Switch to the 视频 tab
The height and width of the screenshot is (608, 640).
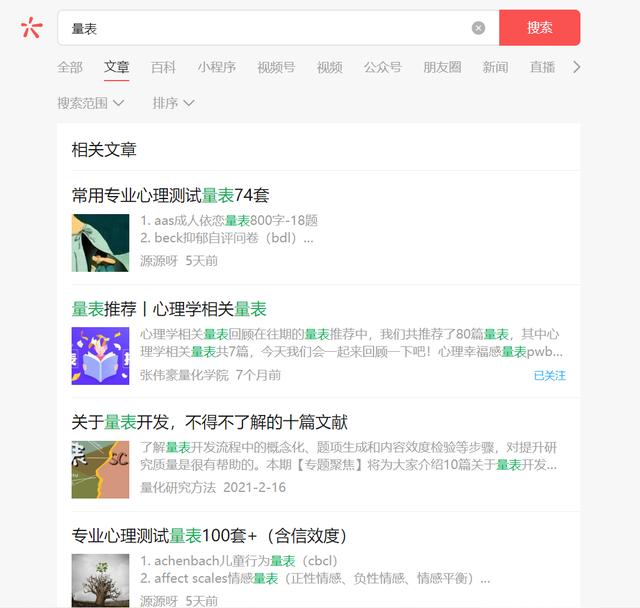[329, 67]
